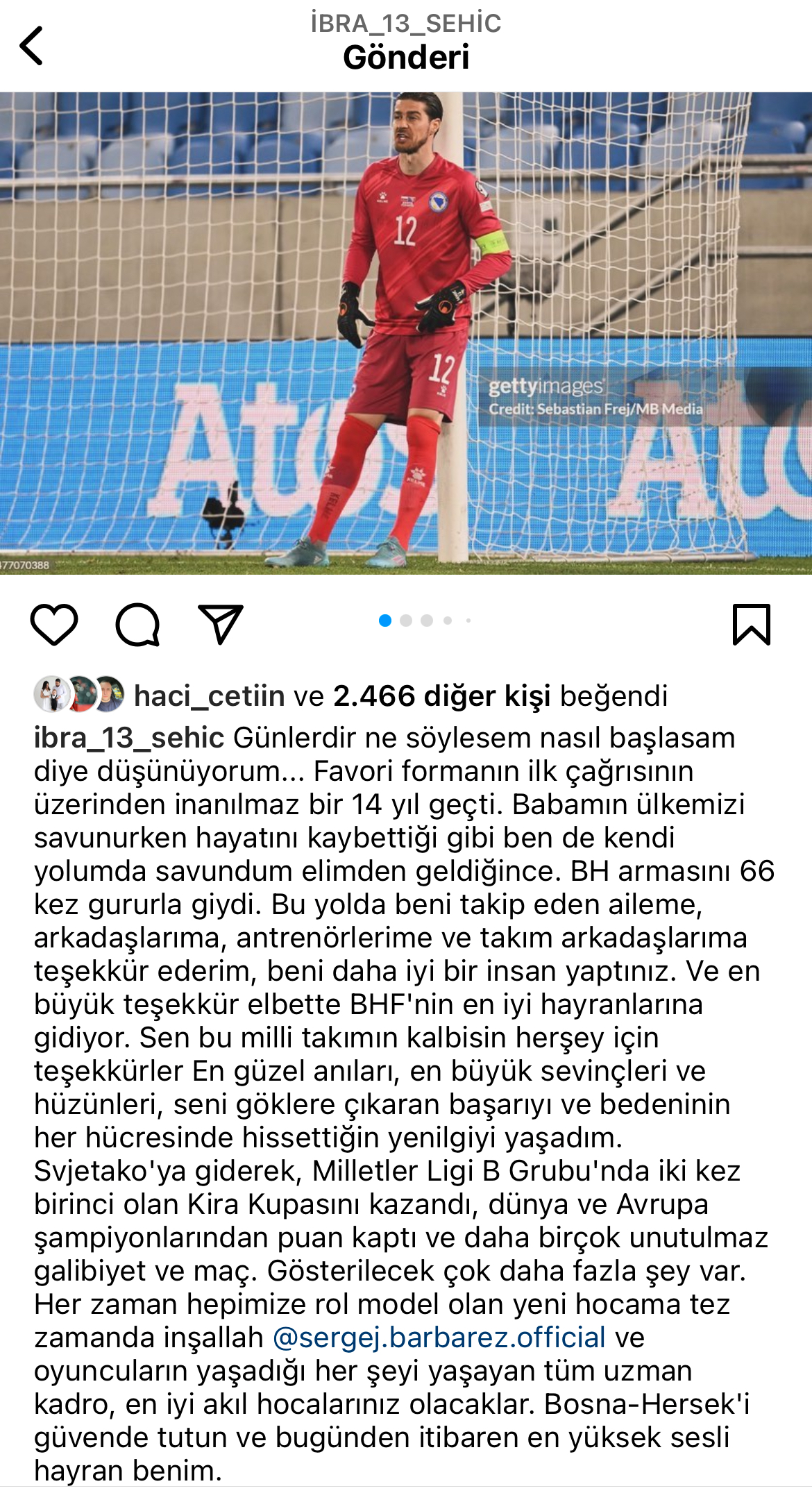View the 2.466 diğer kişi likes list
Screen dimensions: 812x1493
442,695
